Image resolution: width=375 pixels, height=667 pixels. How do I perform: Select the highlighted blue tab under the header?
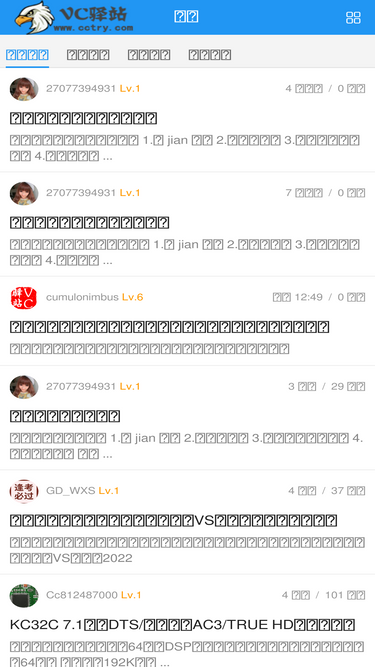[x=27, y=54]
